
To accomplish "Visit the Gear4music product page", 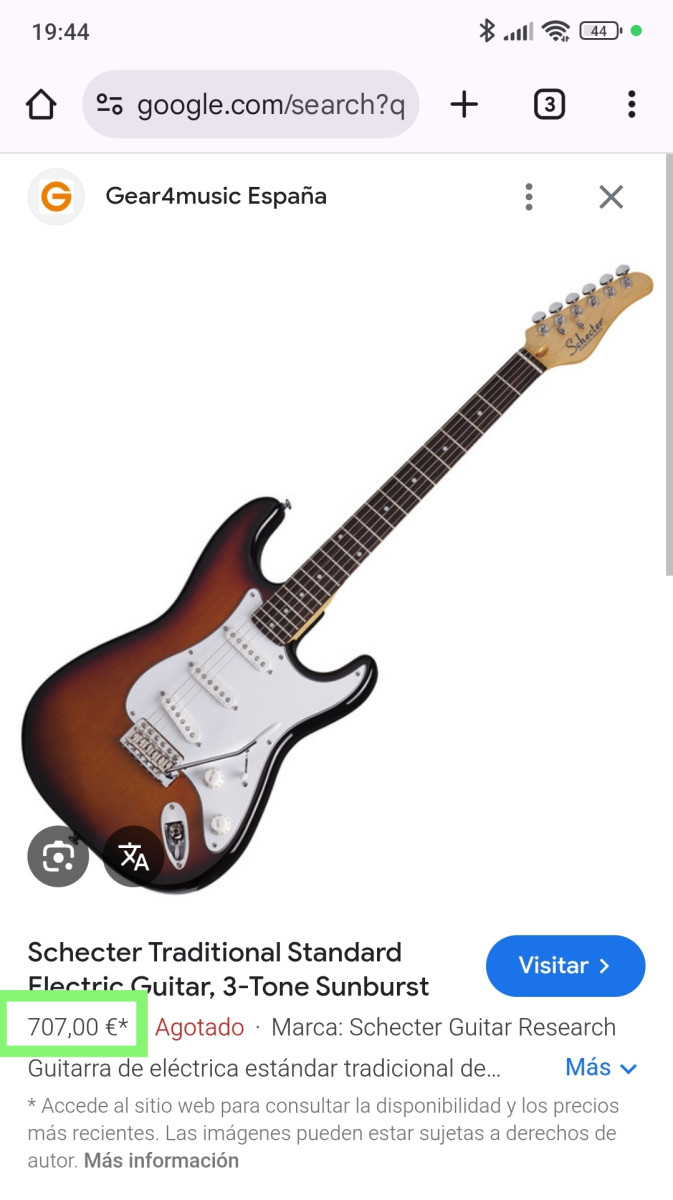I will click(565, 966).
